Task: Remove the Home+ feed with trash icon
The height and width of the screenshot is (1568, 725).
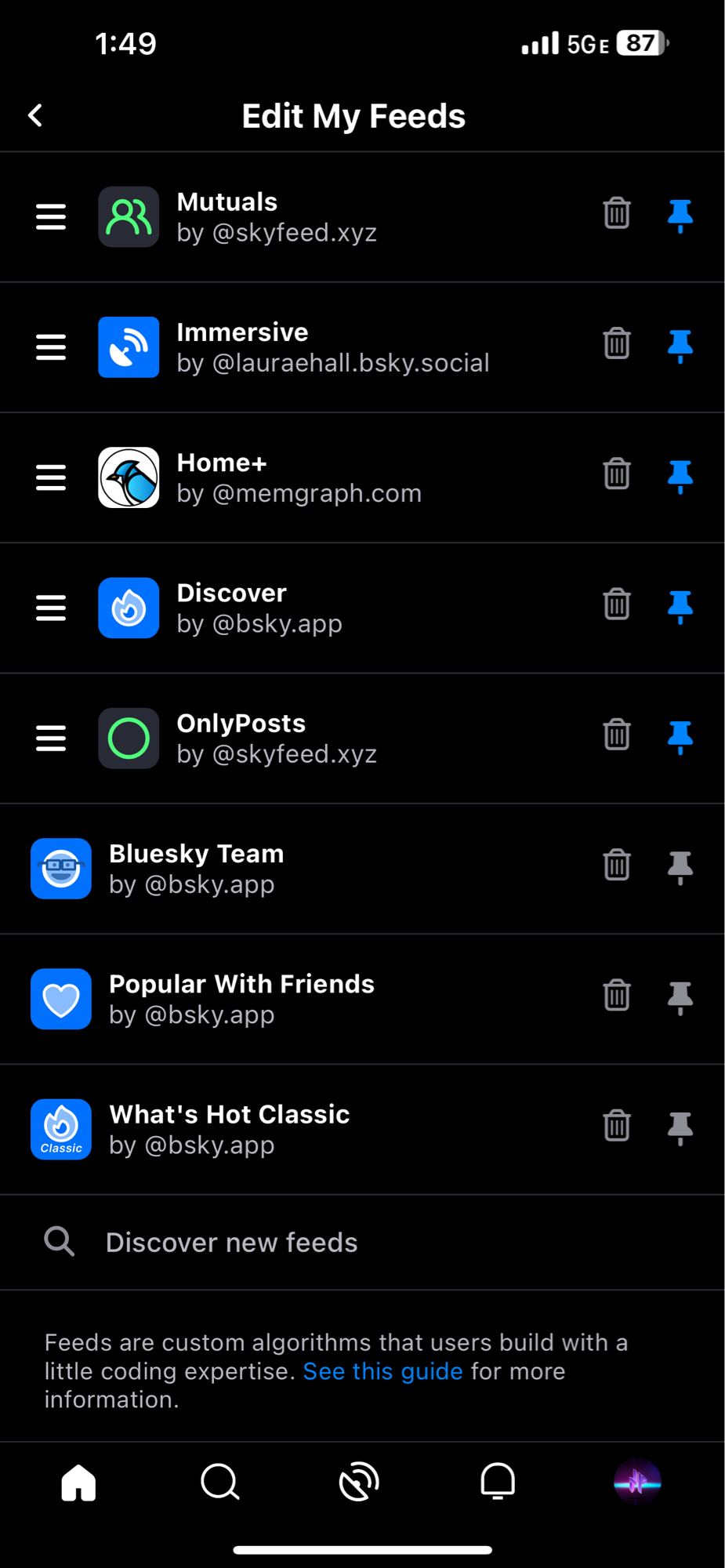Action: coord(617,474)
